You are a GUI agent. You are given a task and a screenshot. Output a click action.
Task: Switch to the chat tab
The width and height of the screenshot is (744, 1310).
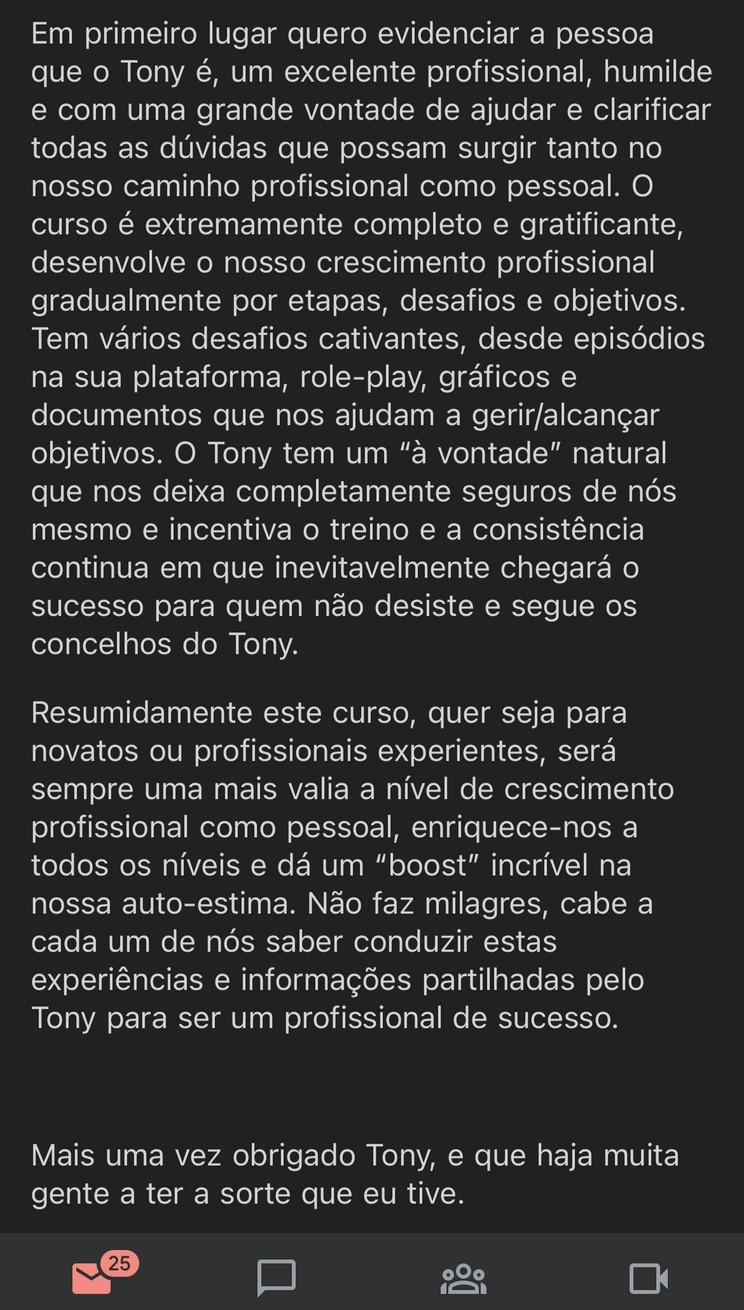click(x=276, y=1278)
